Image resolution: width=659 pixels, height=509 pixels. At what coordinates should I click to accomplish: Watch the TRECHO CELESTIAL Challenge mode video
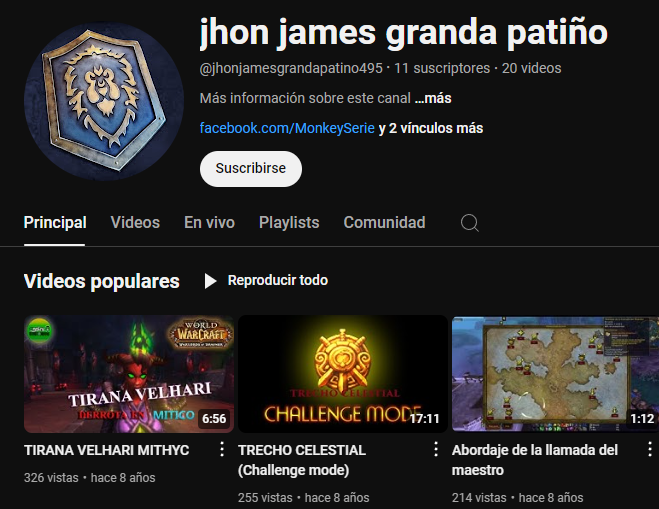[343, 374]
